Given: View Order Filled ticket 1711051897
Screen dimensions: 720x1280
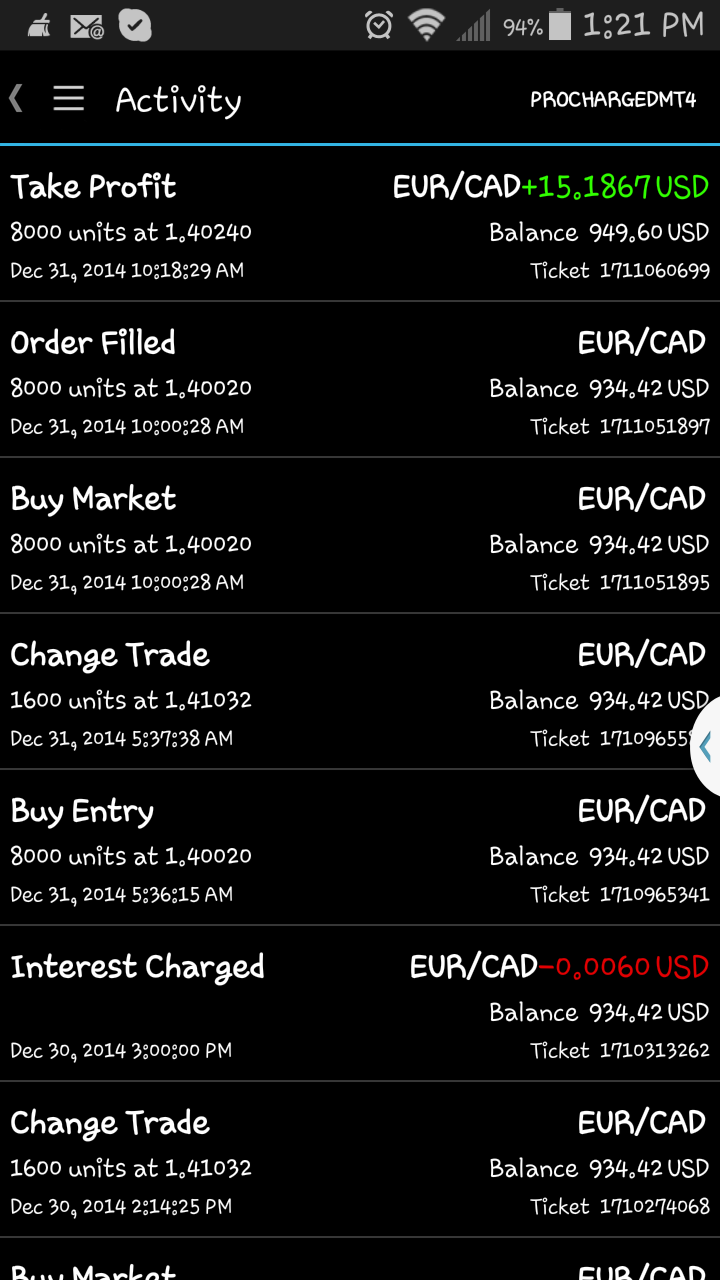Looking at the screenshot, I should coord(360,382).
